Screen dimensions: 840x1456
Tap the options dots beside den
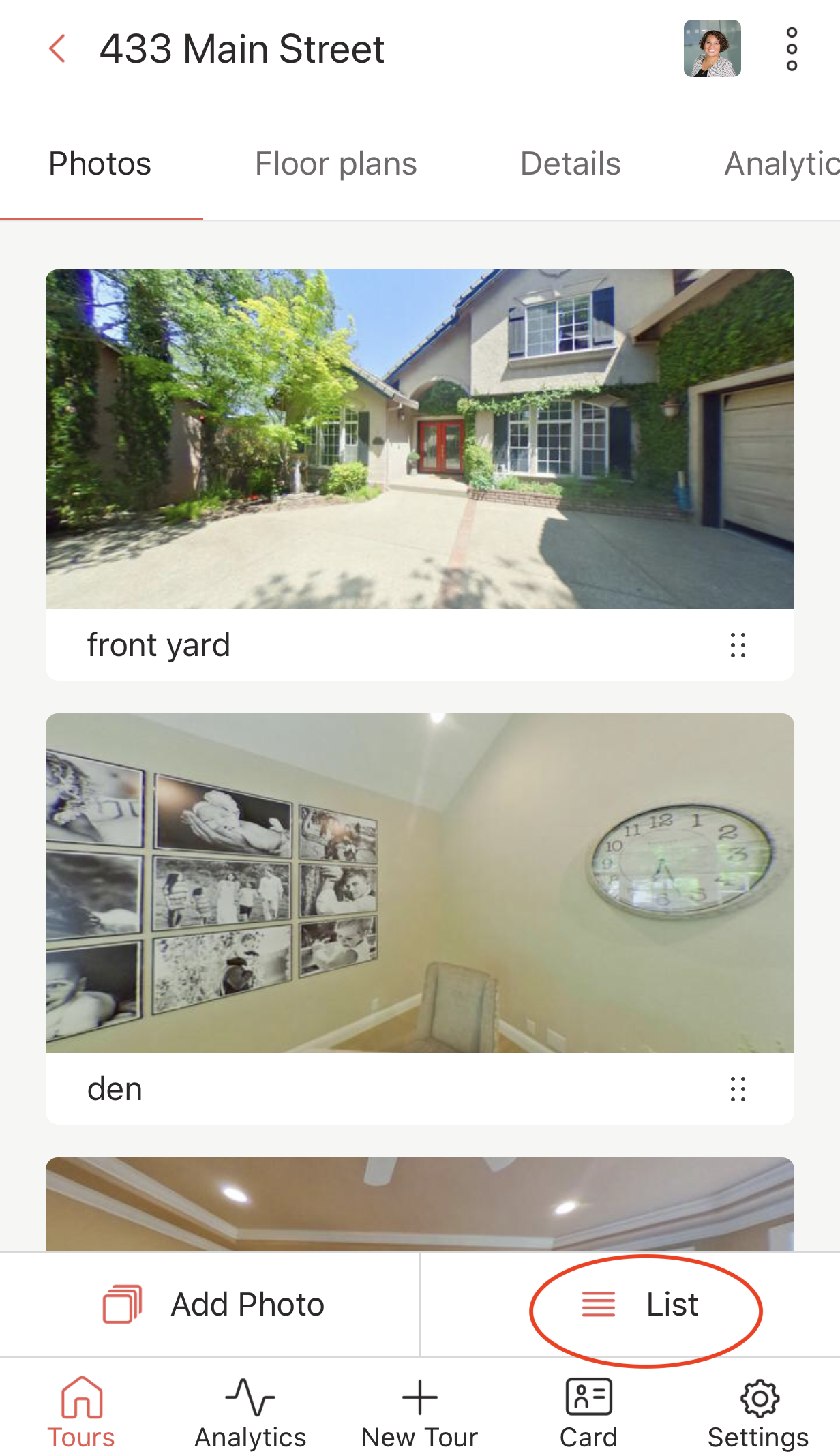738,1089
